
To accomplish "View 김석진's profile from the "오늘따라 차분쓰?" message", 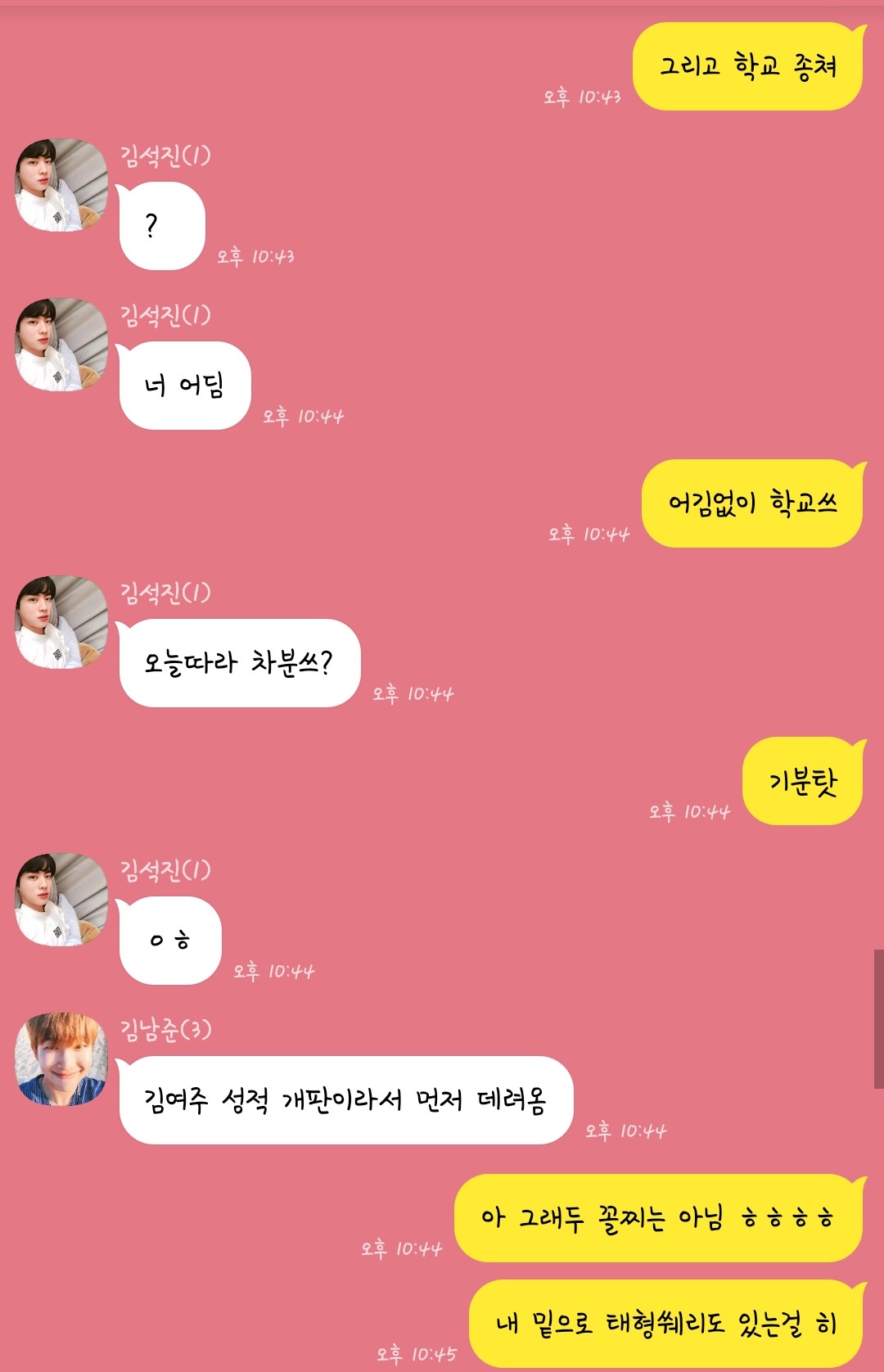I will (61, 622).
